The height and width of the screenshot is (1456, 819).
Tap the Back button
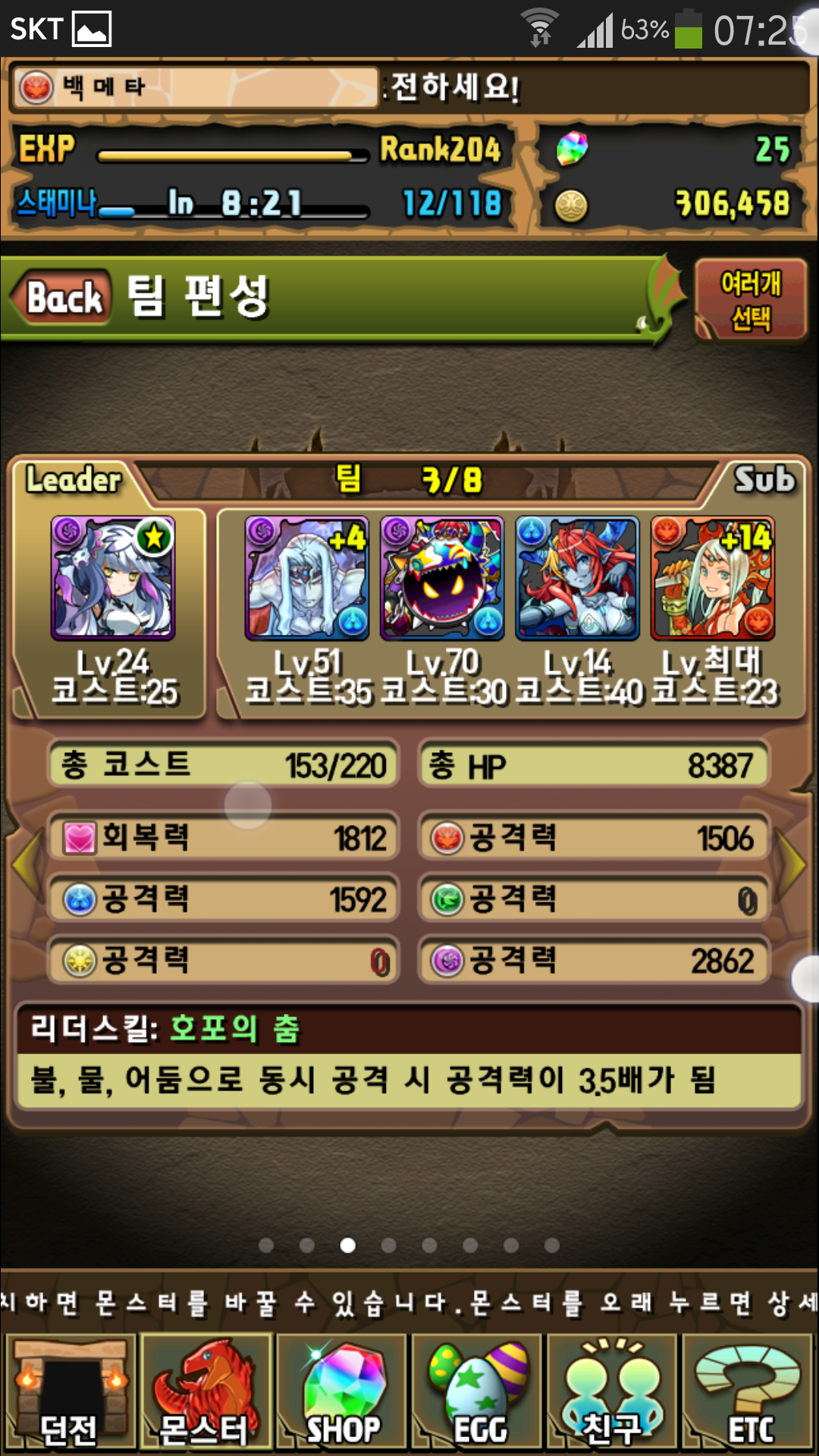pyautogui.click(x=63, y=297)
